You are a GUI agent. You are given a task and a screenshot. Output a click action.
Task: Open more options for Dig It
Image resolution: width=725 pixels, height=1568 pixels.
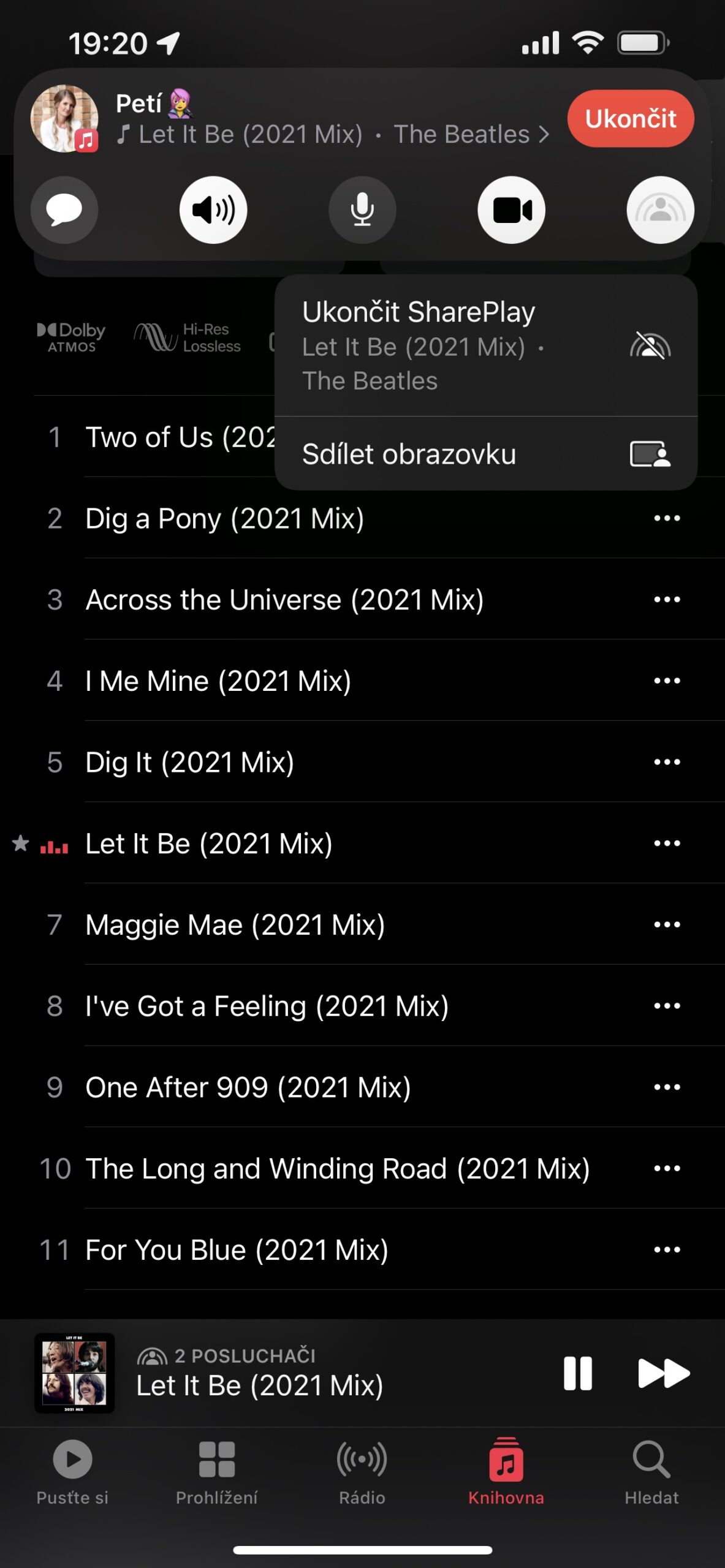pyautogui.click(x=667, y=763)
